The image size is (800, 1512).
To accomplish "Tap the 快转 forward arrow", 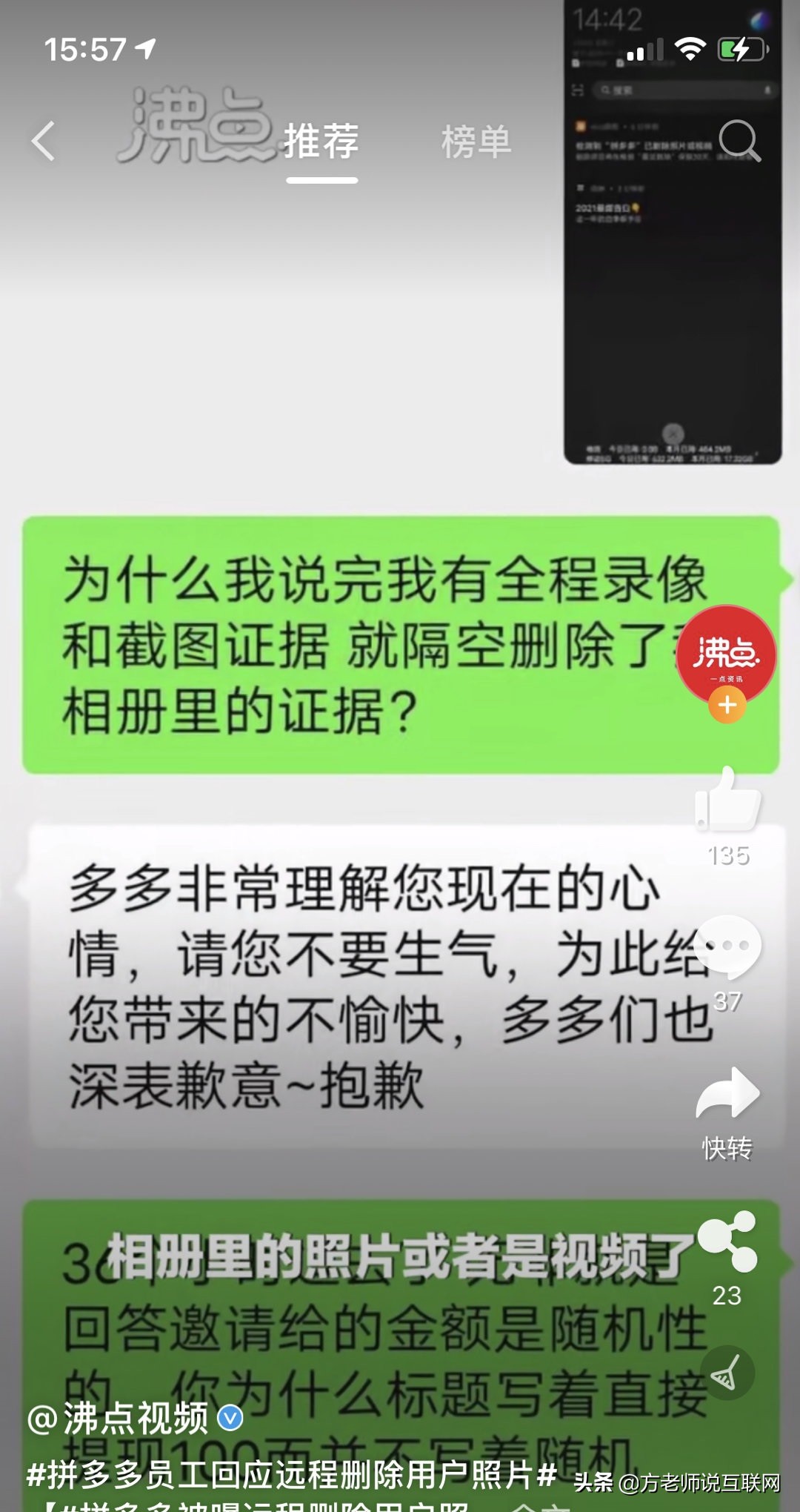I will 727,1095.
